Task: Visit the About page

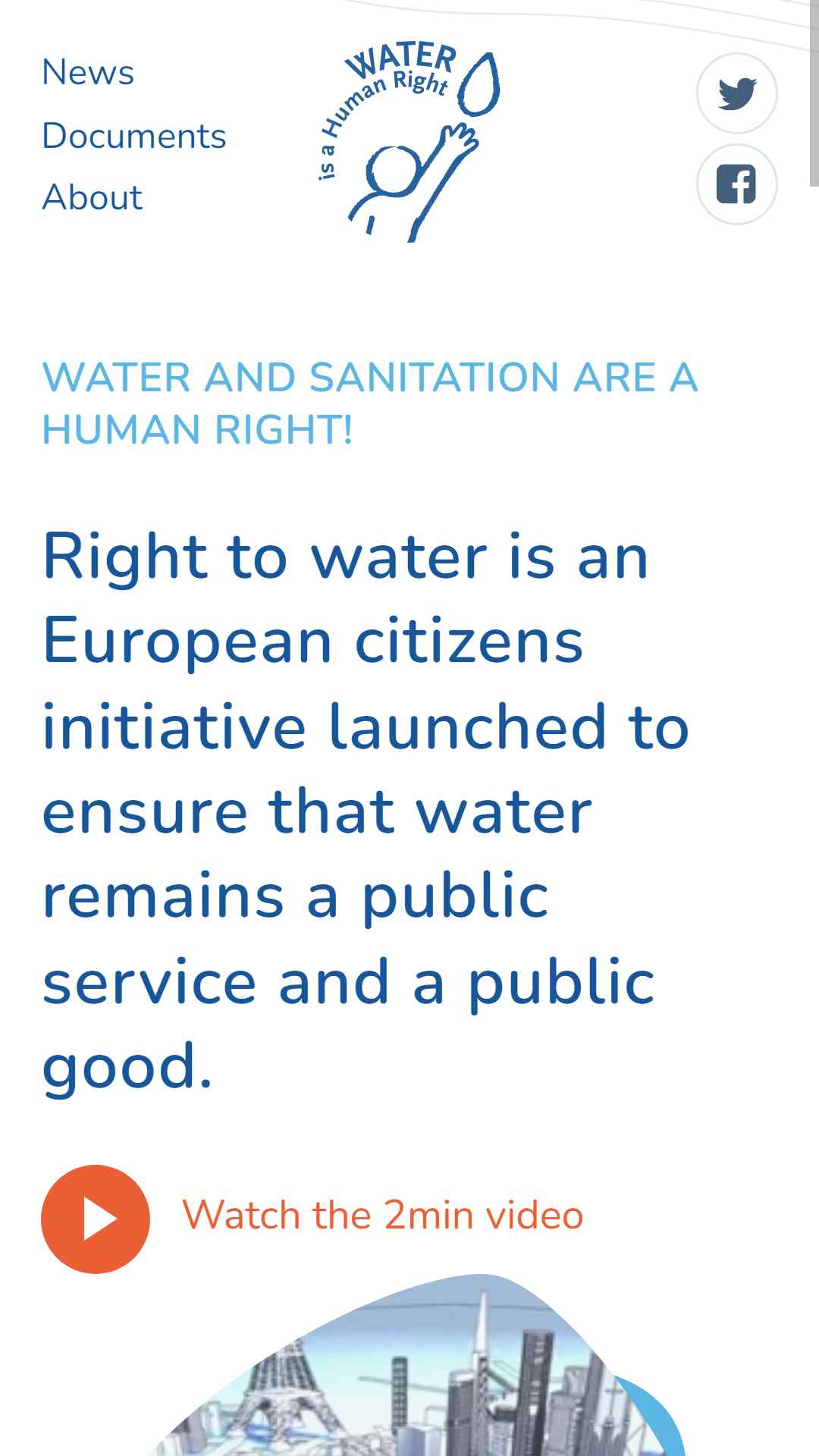Action: coord(93,198)
